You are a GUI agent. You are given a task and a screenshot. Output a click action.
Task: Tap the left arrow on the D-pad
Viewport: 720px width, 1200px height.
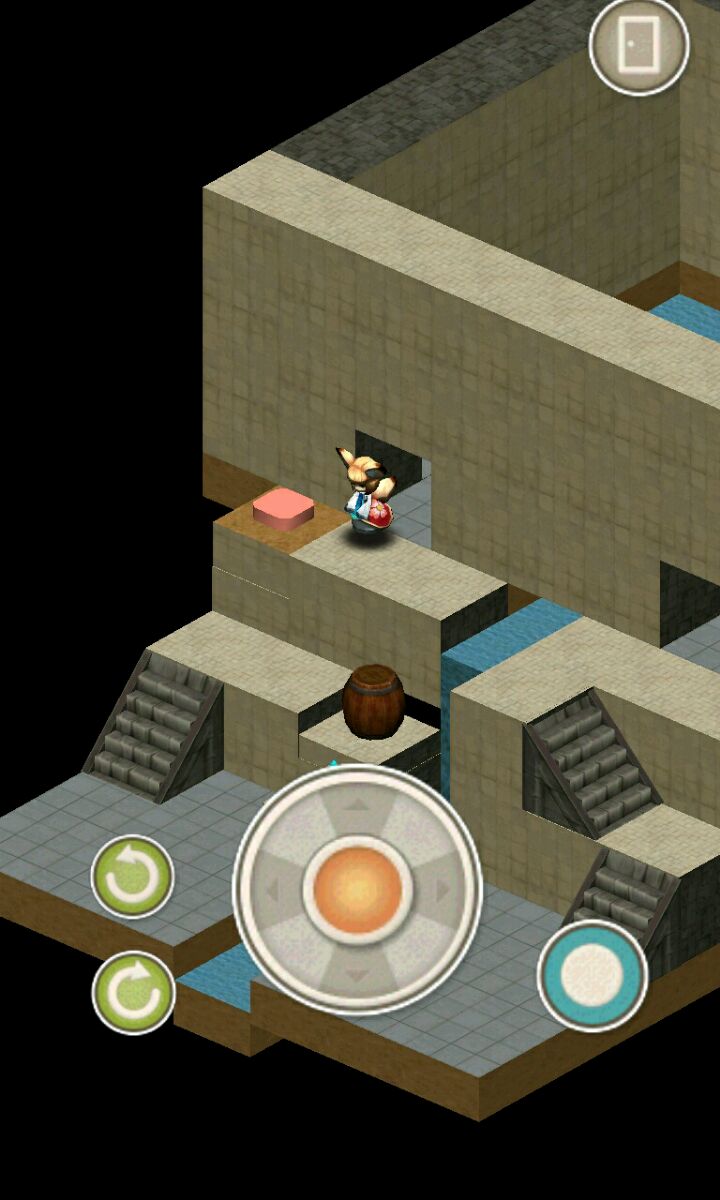[273, 889]
